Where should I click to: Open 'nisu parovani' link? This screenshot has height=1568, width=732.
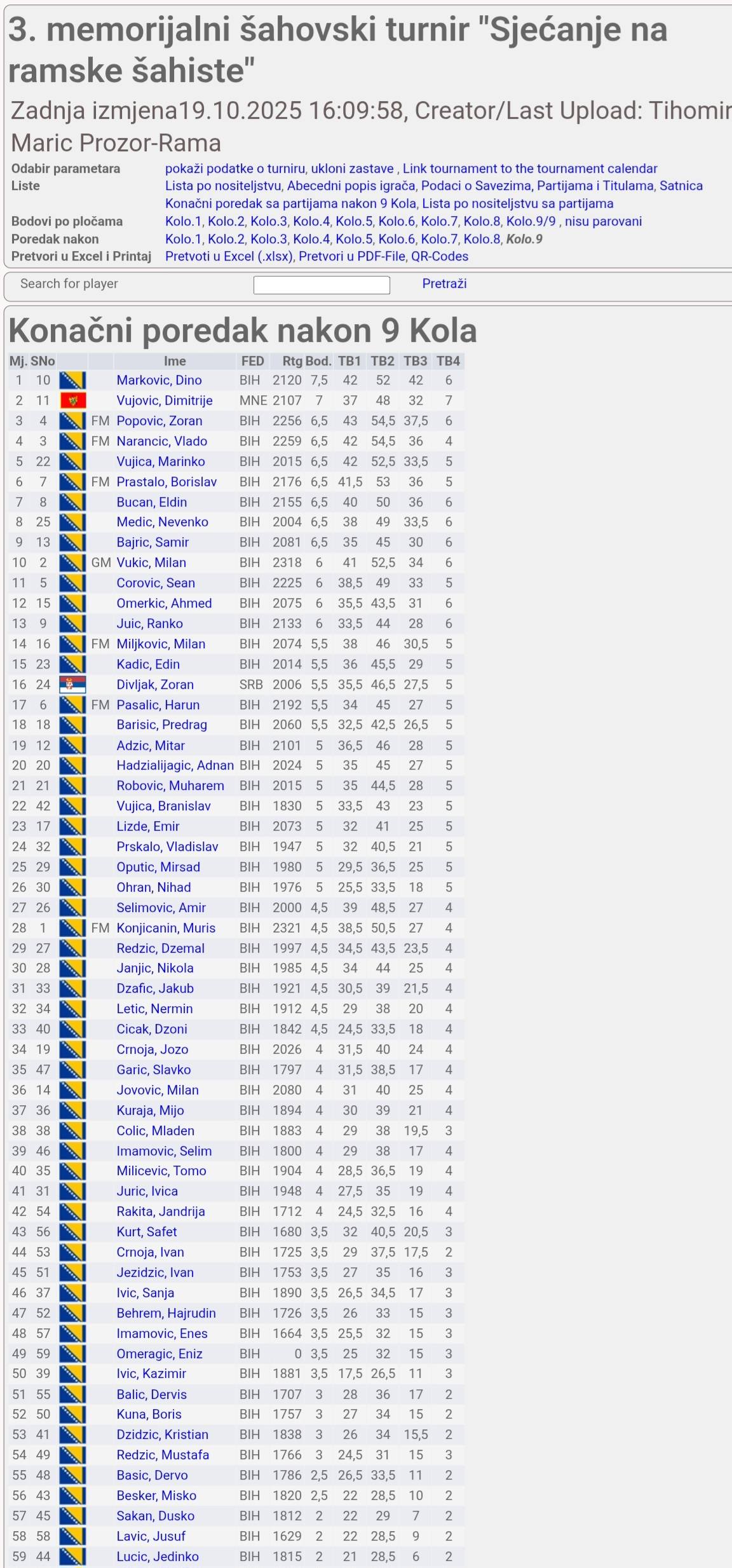click(603, 221)
